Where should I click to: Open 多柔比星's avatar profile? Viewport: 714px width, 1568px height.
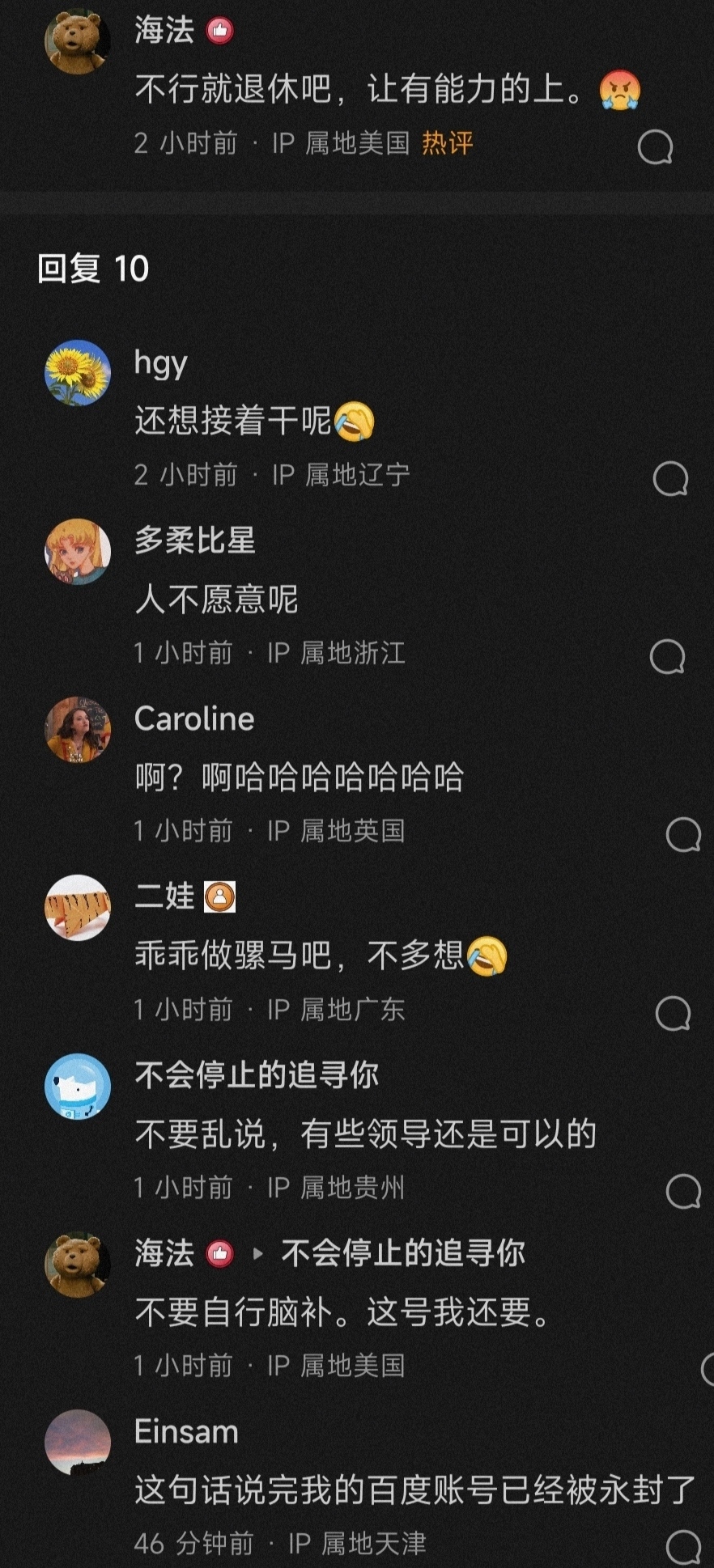point(78,551)
